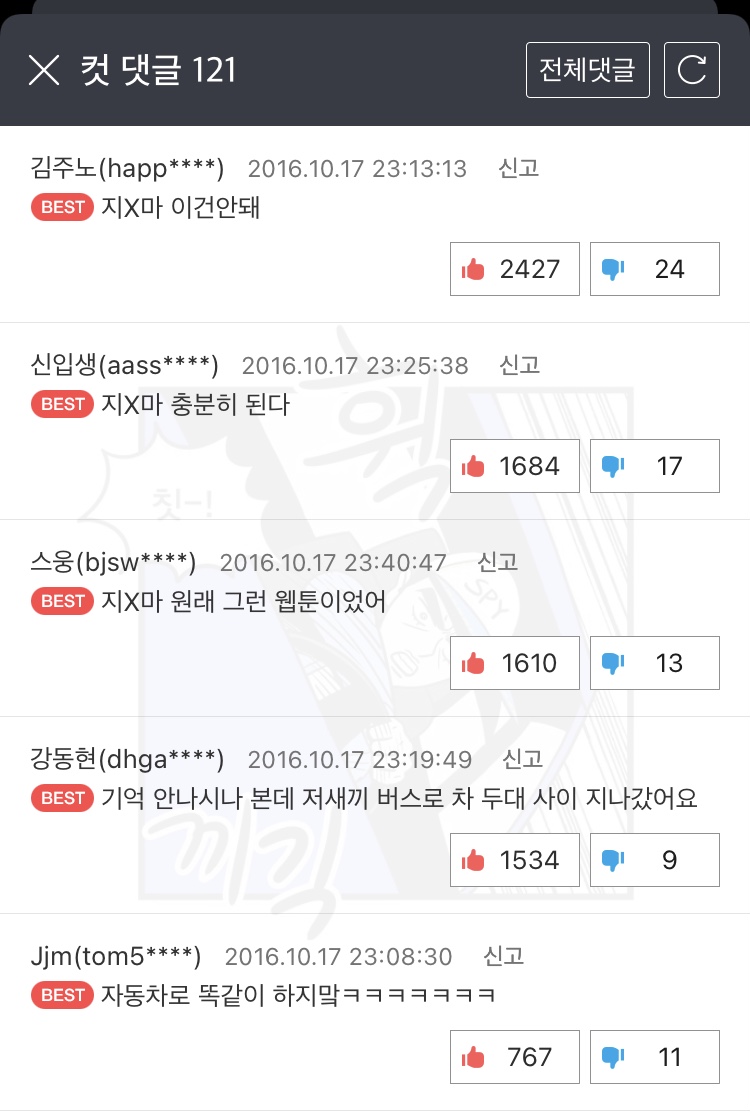Report 신입생's comment via 신고
This screenshot has width=750, height=1113.
[x=519, y=365]
